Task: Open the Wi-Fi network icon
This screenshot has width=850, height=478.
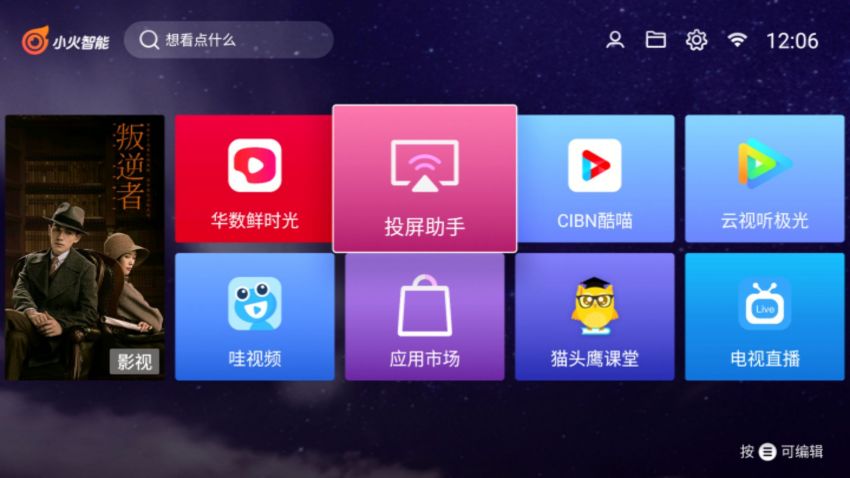Action: coord(737,40)
